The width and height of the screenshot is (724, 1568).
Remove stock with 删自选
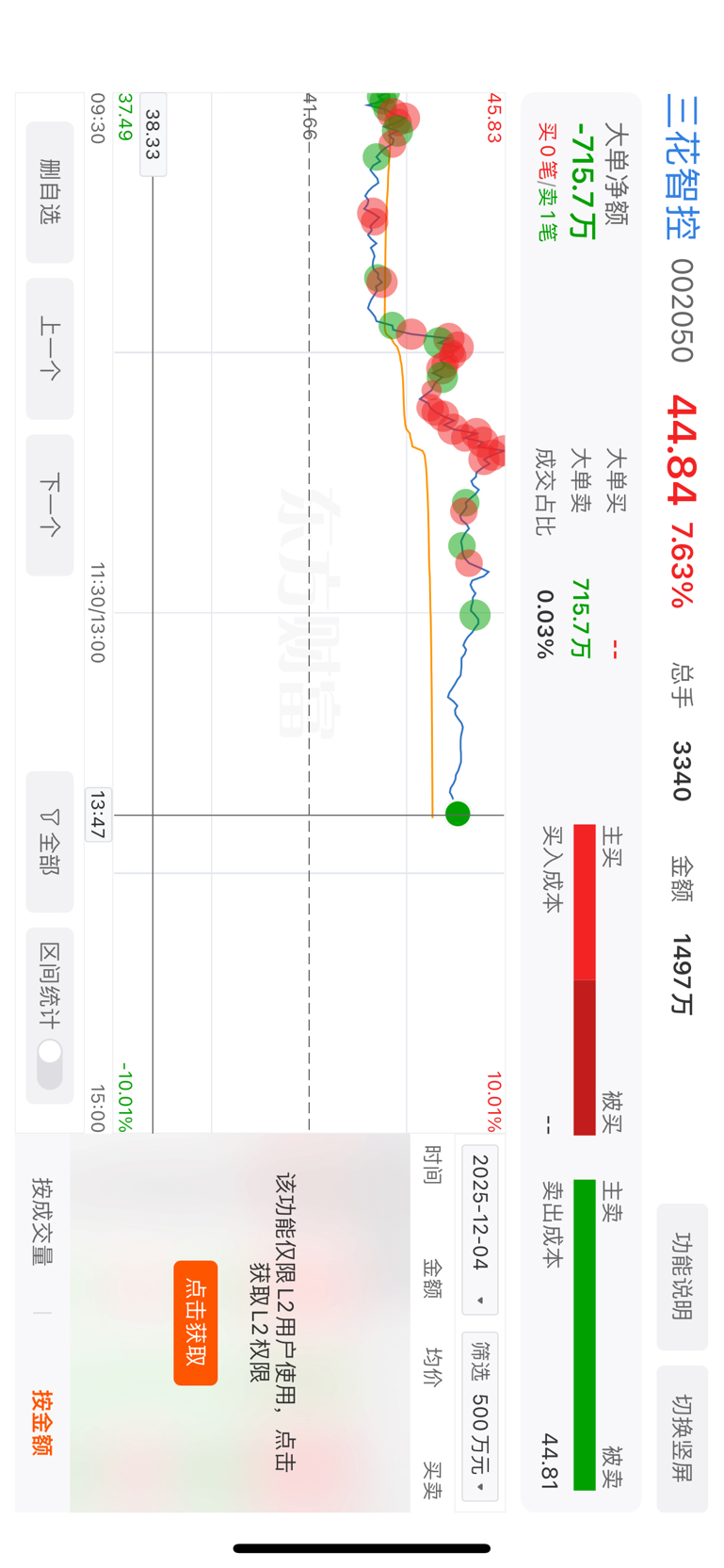50,192
